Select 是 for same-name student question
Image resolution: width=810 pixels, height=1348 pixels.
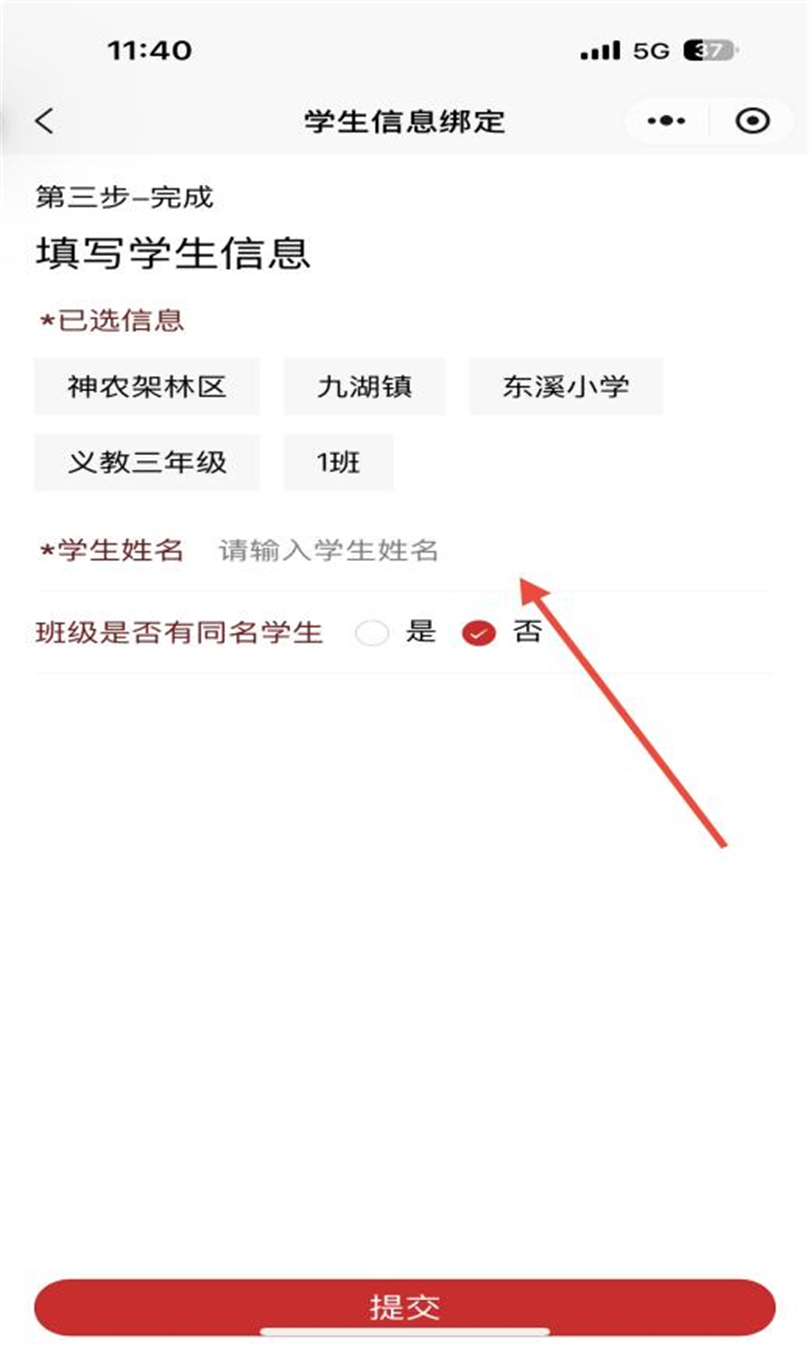[x=373, y=633]
